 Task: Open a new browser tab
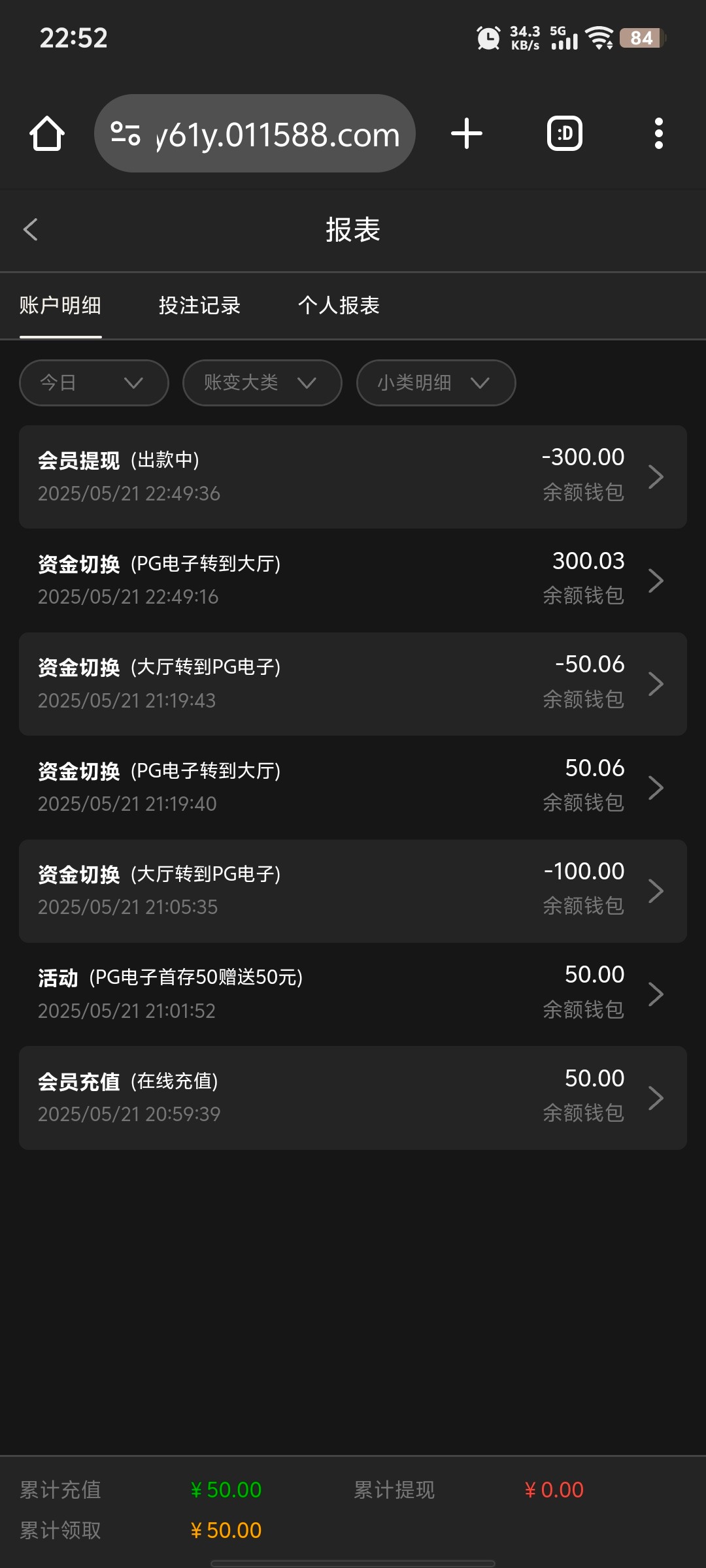[x=467, y=133]
